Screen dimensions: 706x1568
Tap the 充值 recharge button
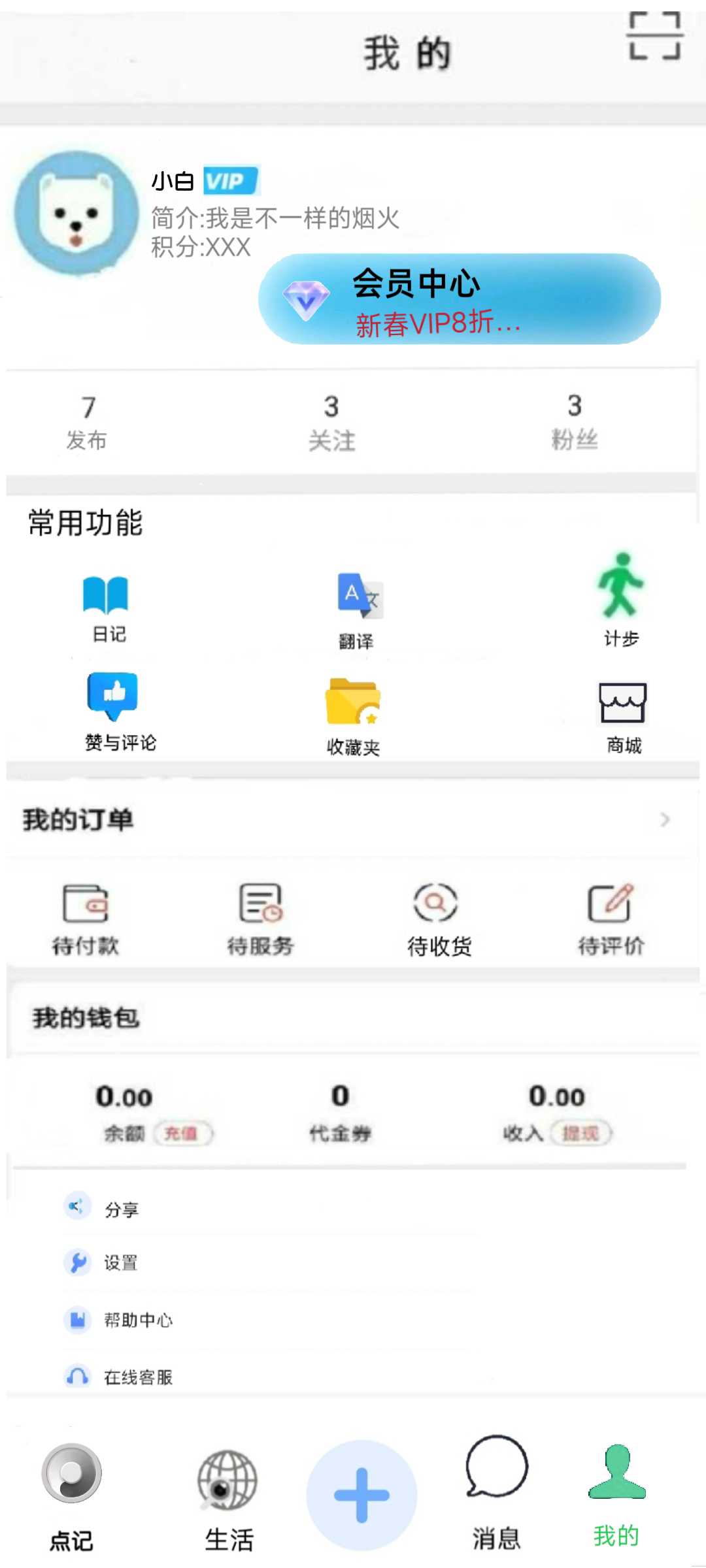(x=182, y=1133)
